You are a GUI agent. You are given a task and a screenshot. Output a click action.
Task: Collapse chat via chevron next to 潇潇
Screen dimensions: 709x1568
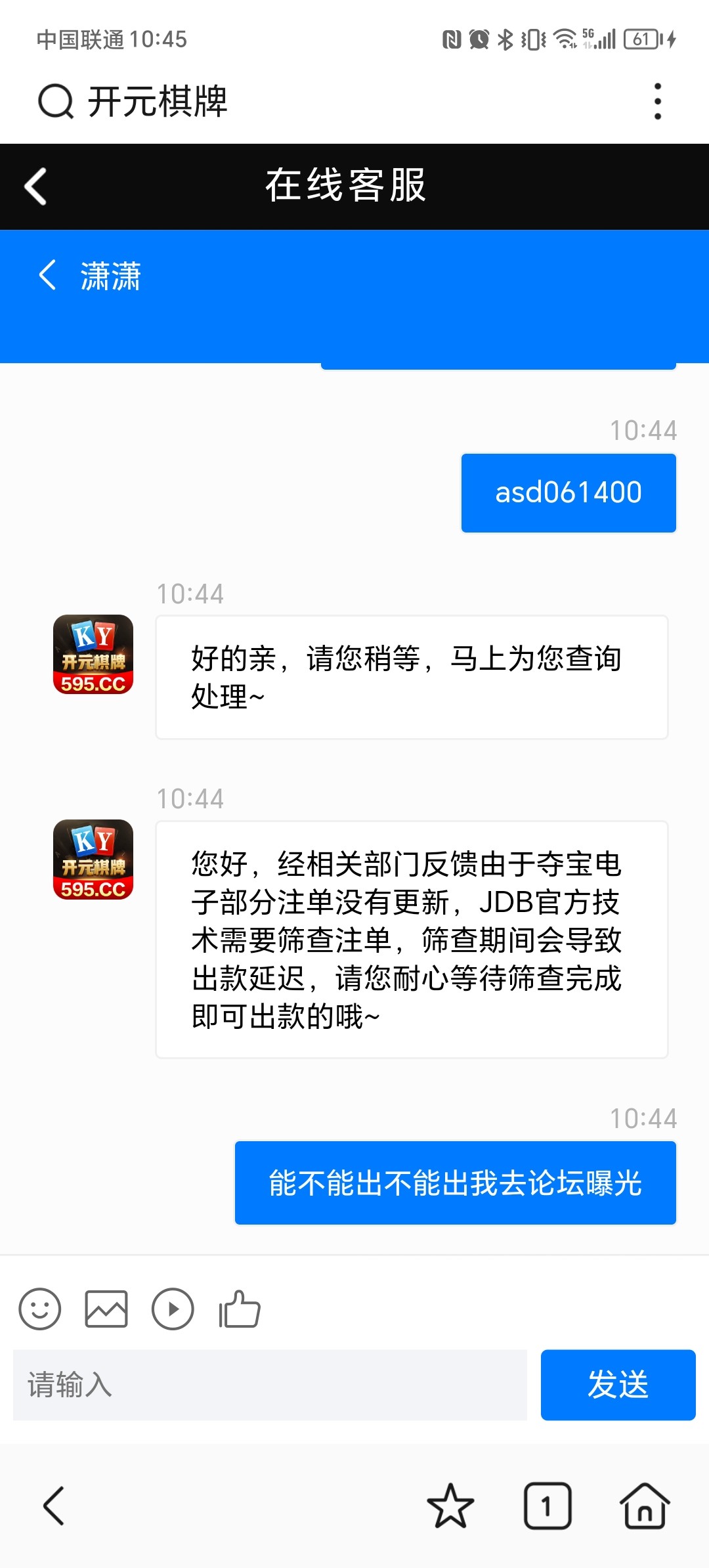[x=47, y=276]
